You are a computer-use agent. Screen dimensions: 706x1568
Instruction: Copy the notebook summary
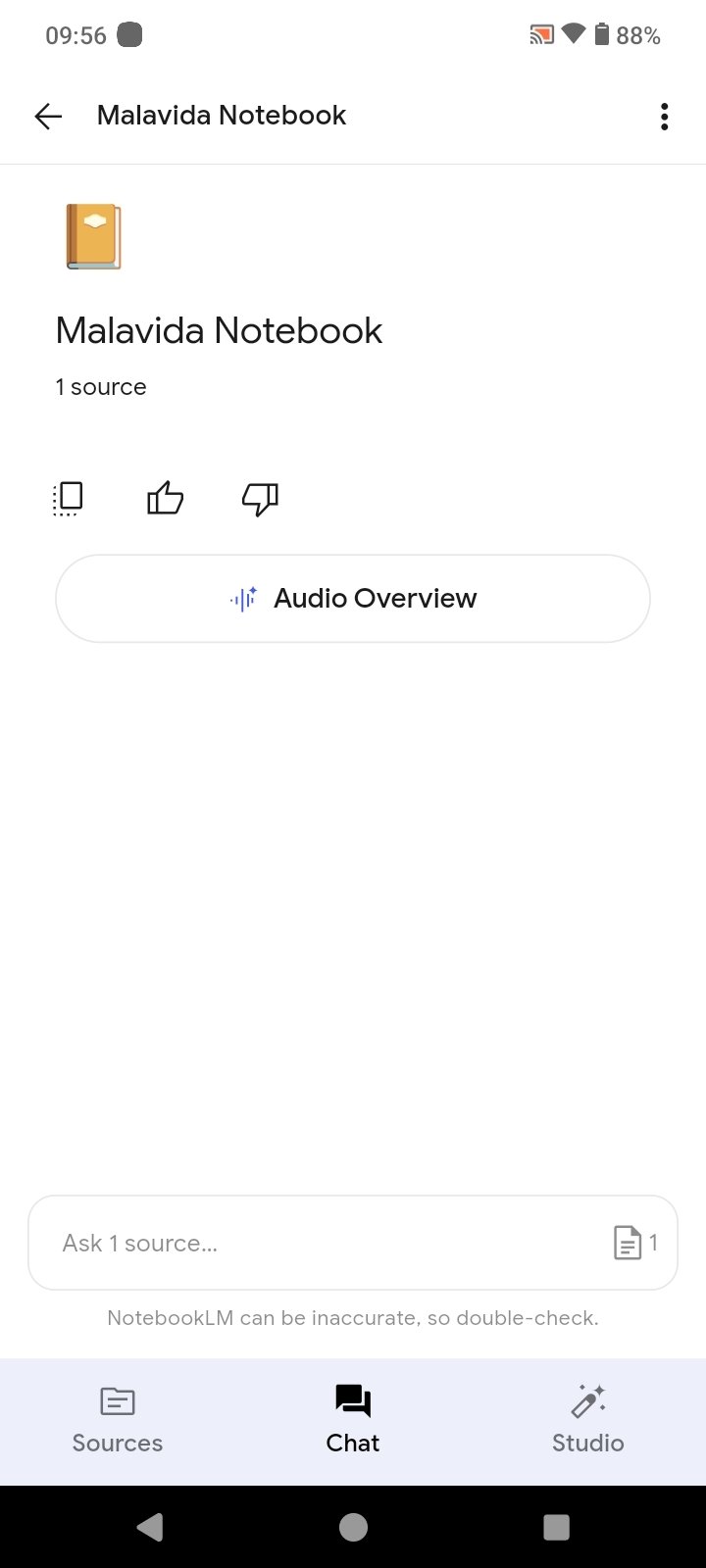(x=68, y=499)
